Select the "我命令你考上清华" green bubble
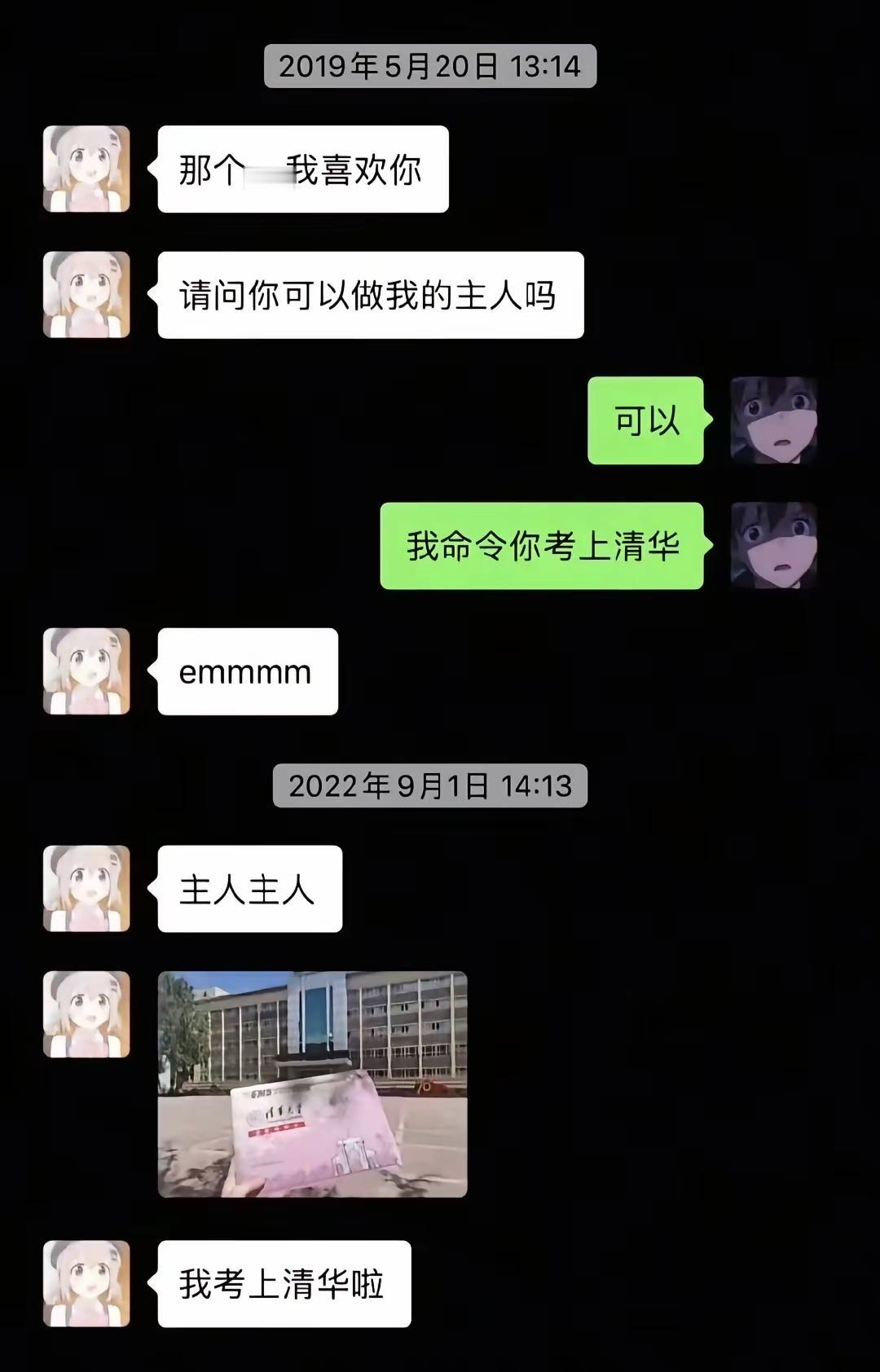 [542, 544]
